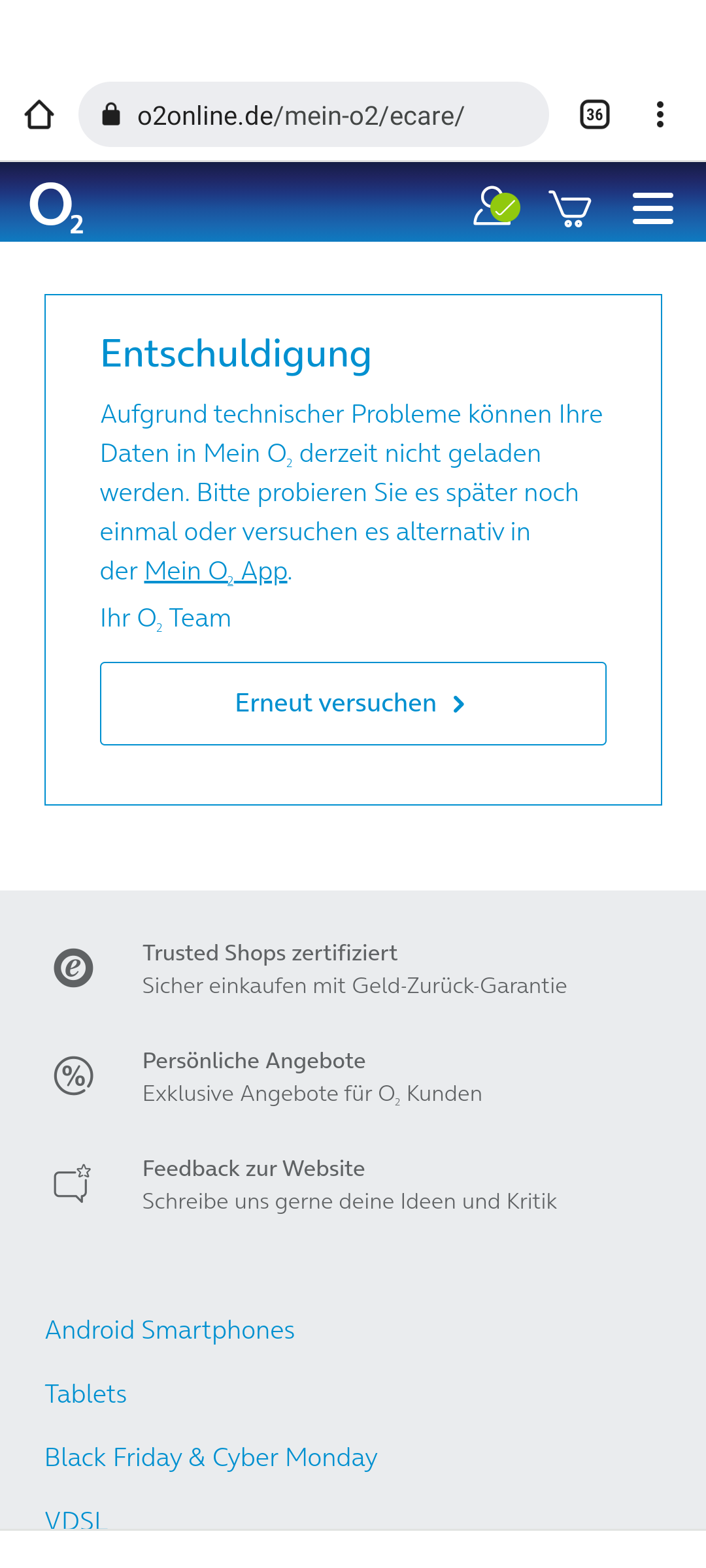Tap the browser home icon

pos(39,115)
